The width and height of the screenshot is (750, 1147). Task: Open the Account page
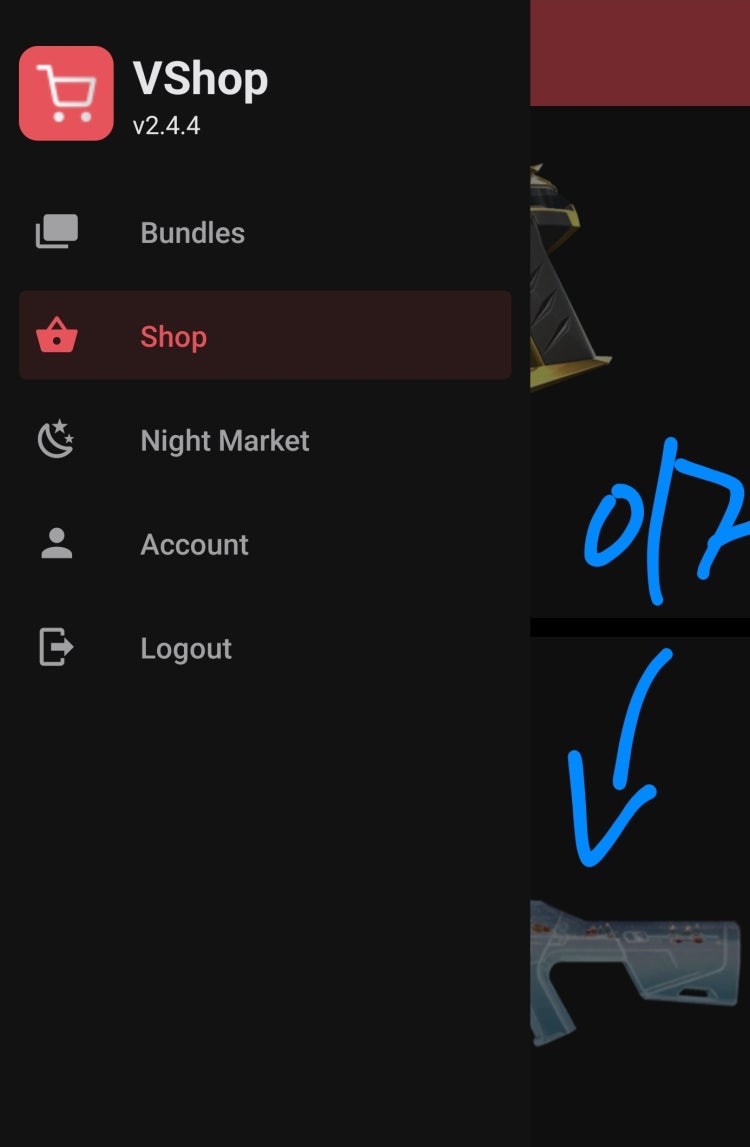click(194, 545)
